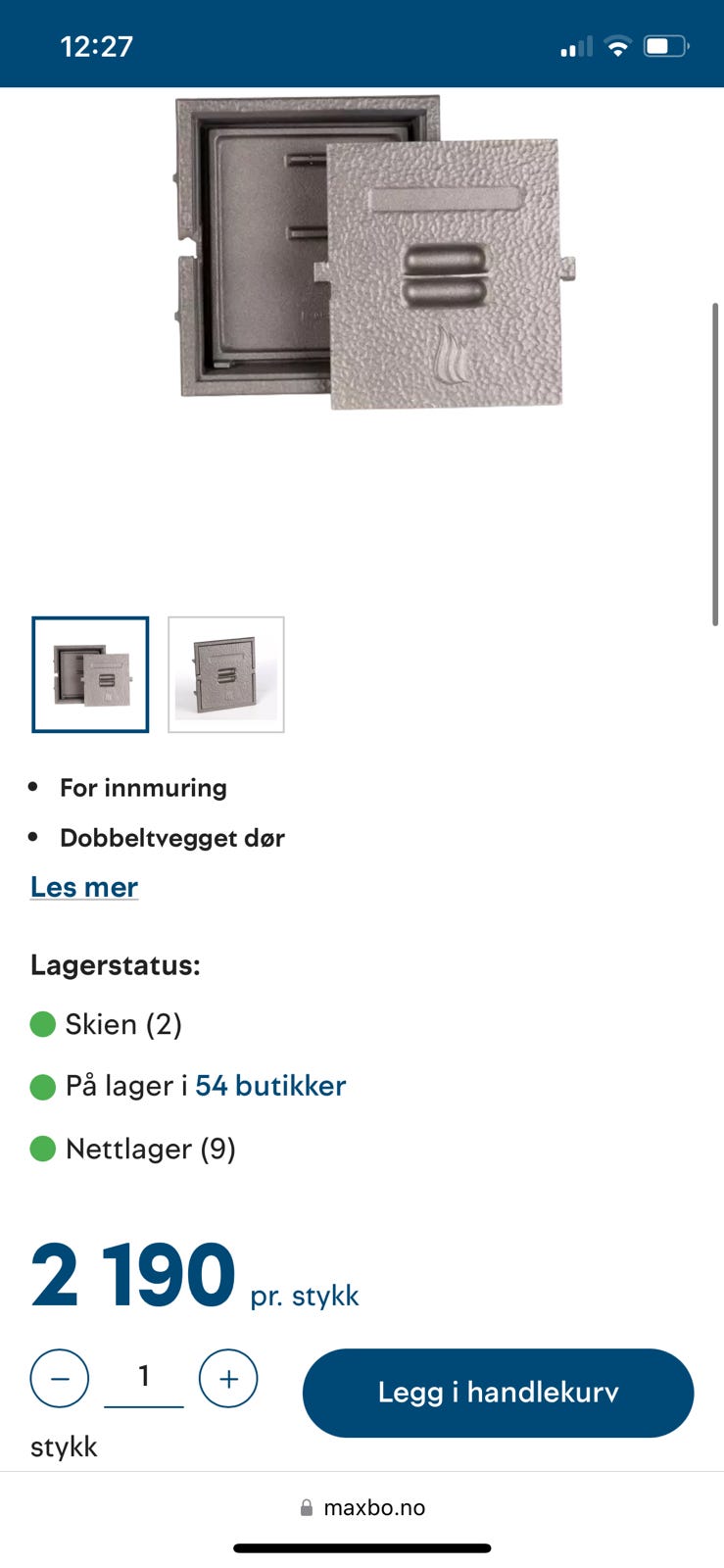Tap the quantity input field showing 1

coord(144,1377)
